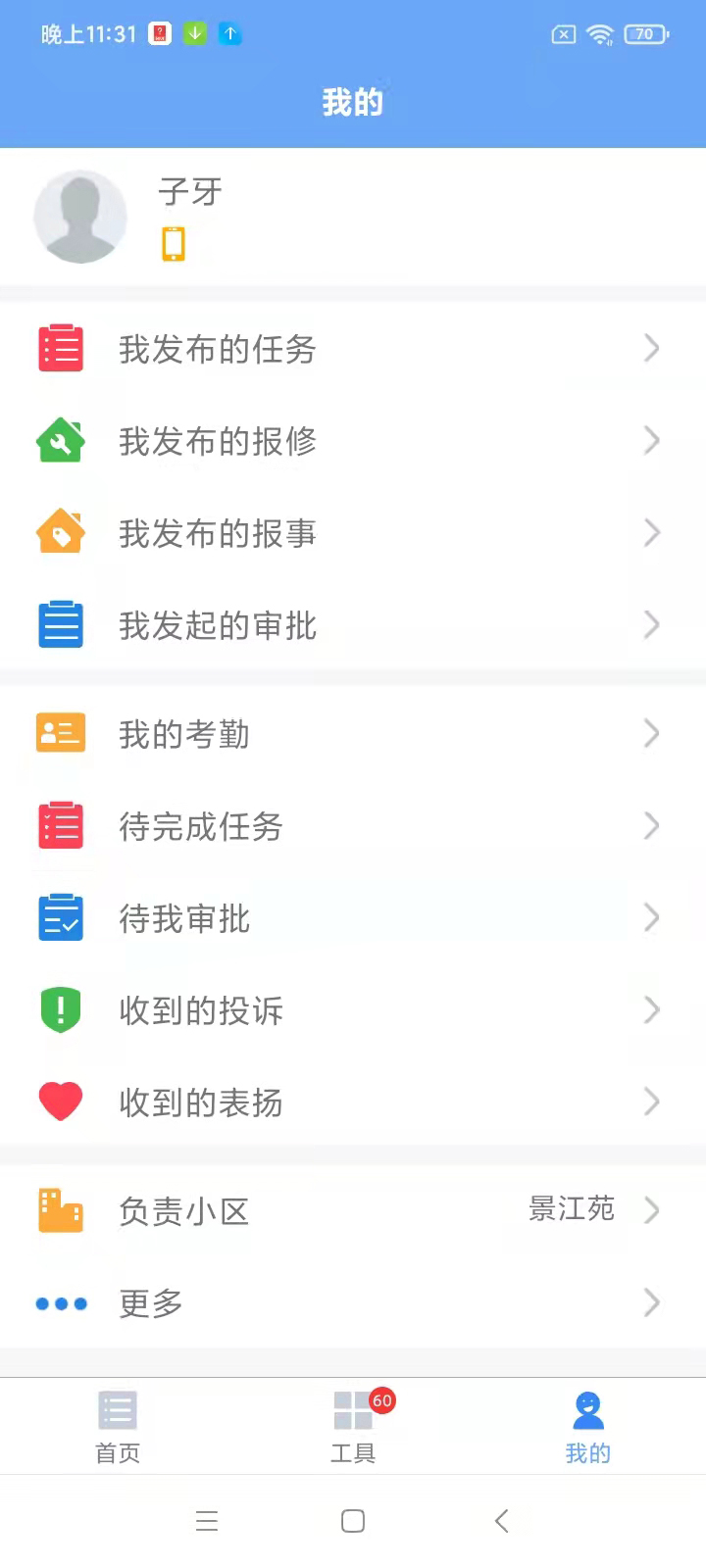
Task: Tap the profile avatar of 子牙
Action: [80, 217]
